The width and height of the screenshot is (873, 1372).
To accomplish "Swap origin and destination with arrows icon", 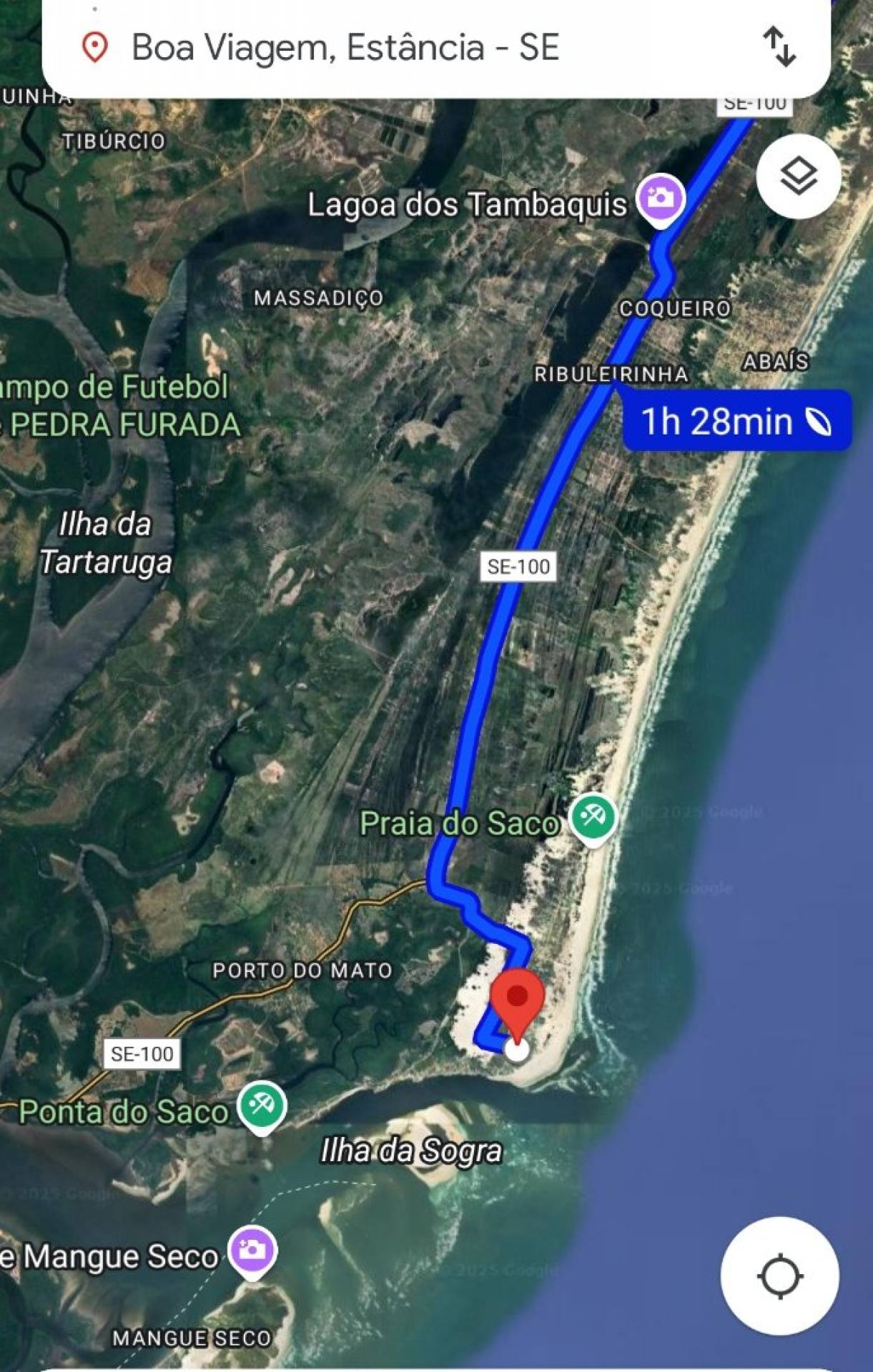I will click(x=779, y=47).
